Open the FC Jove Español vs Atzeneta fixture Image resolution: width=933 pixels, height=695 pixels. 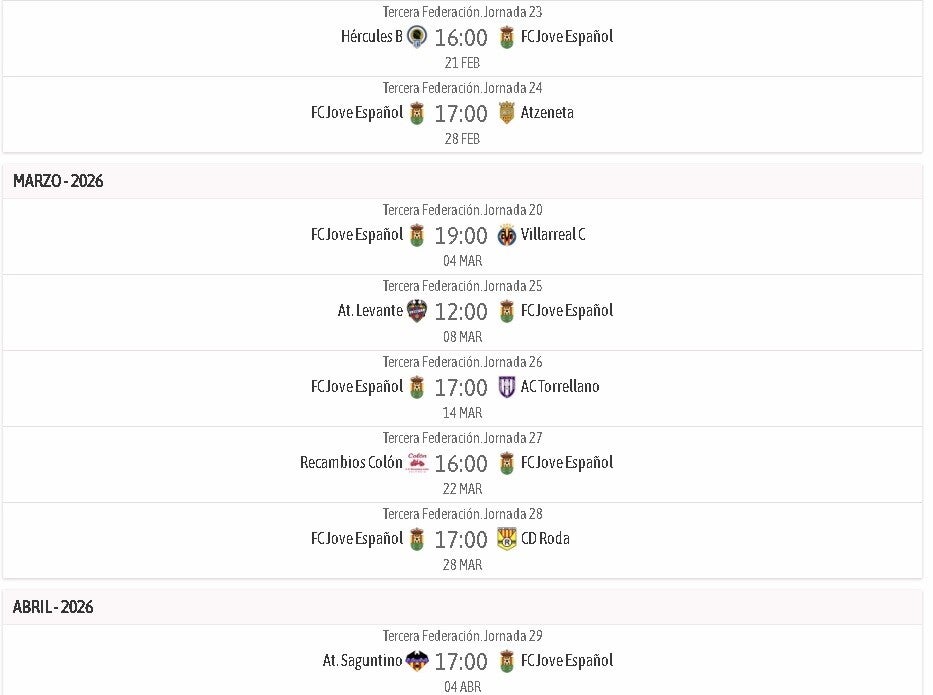461,114
